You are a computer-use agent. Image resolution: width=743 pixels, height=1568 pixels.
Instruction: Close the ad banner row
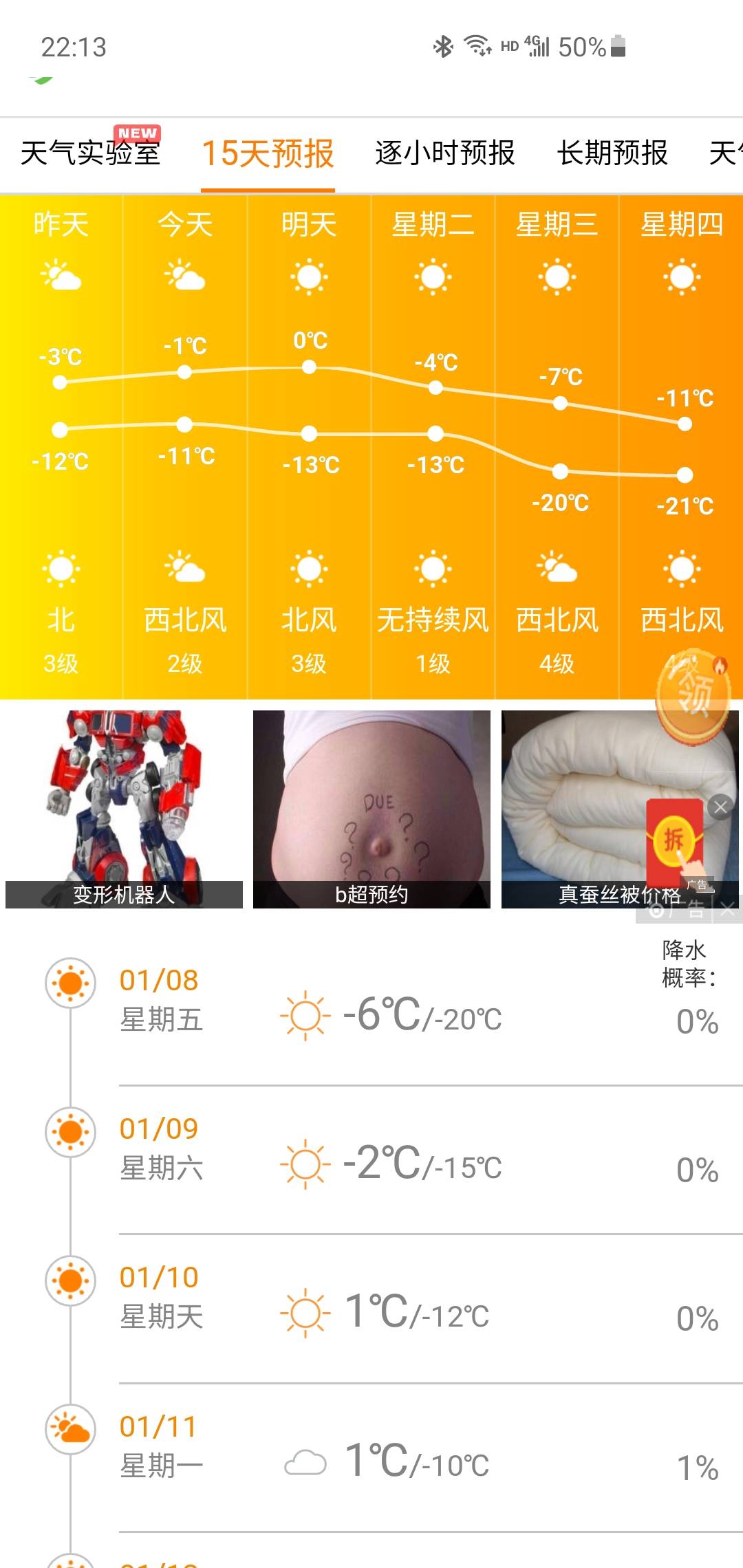coord(728,909)
